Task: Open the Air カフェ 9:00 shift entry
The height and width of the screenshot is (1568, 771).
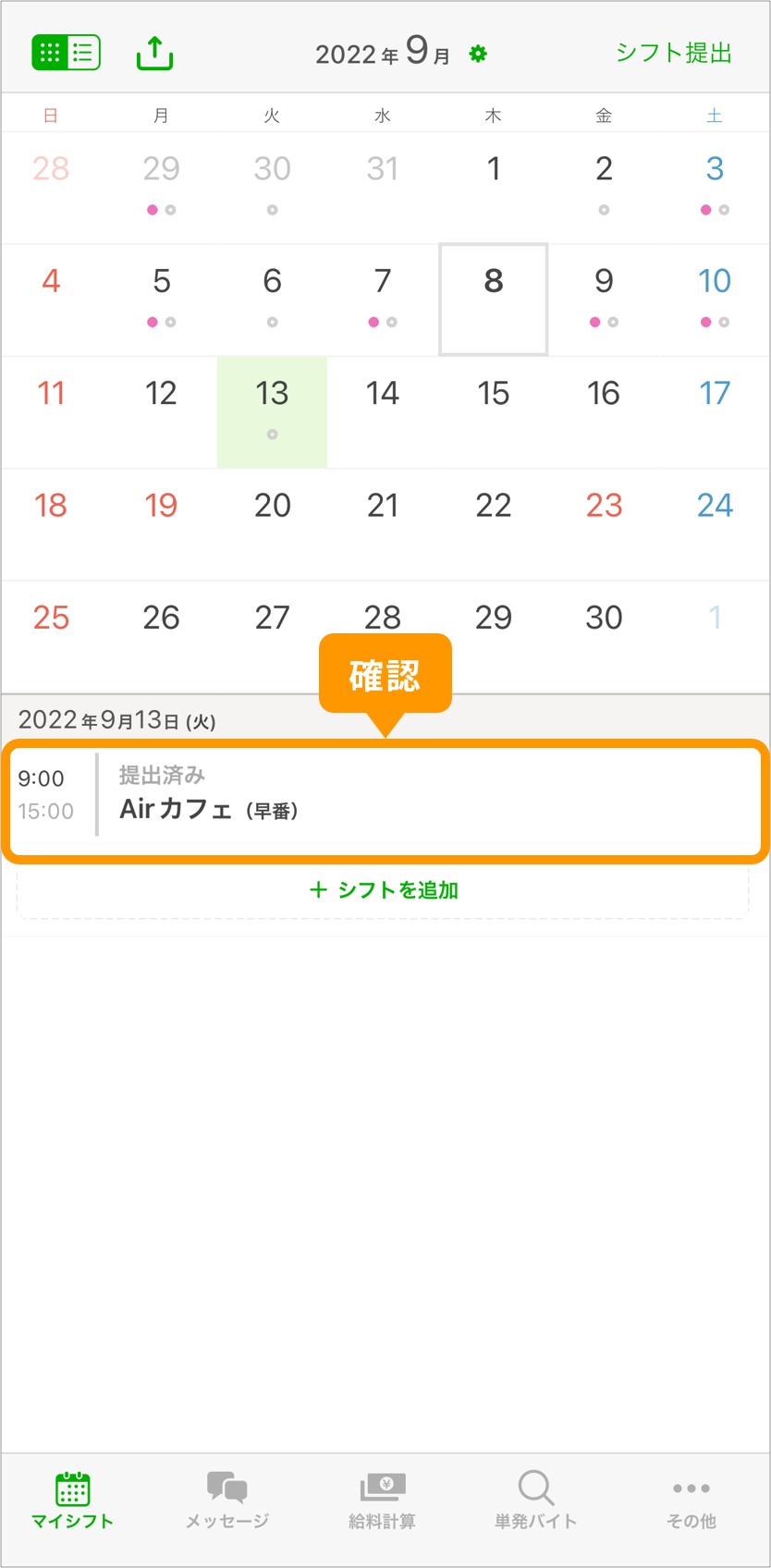Action: pos(385,801)
